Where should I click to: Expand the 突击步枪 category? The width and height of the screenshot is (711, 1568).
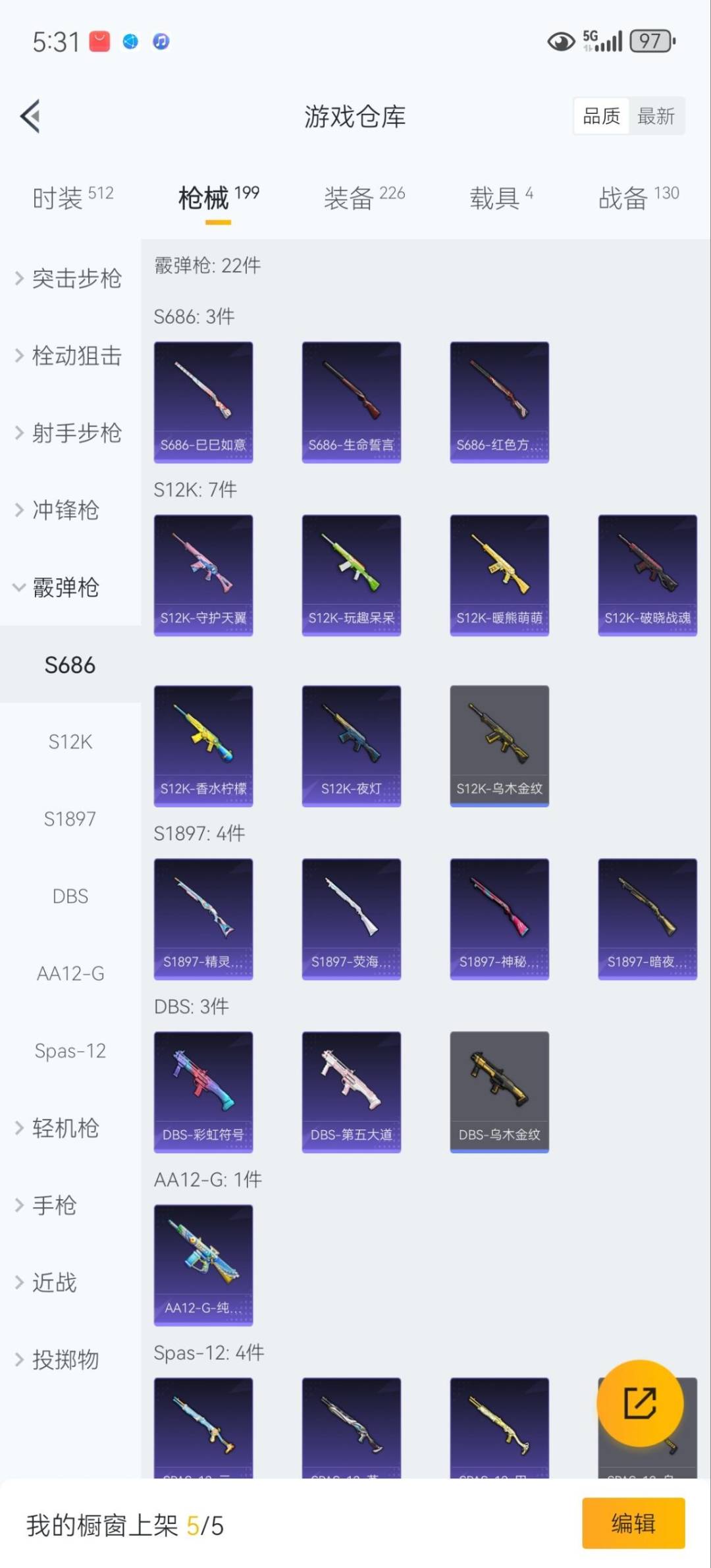[x=76, y=279]
